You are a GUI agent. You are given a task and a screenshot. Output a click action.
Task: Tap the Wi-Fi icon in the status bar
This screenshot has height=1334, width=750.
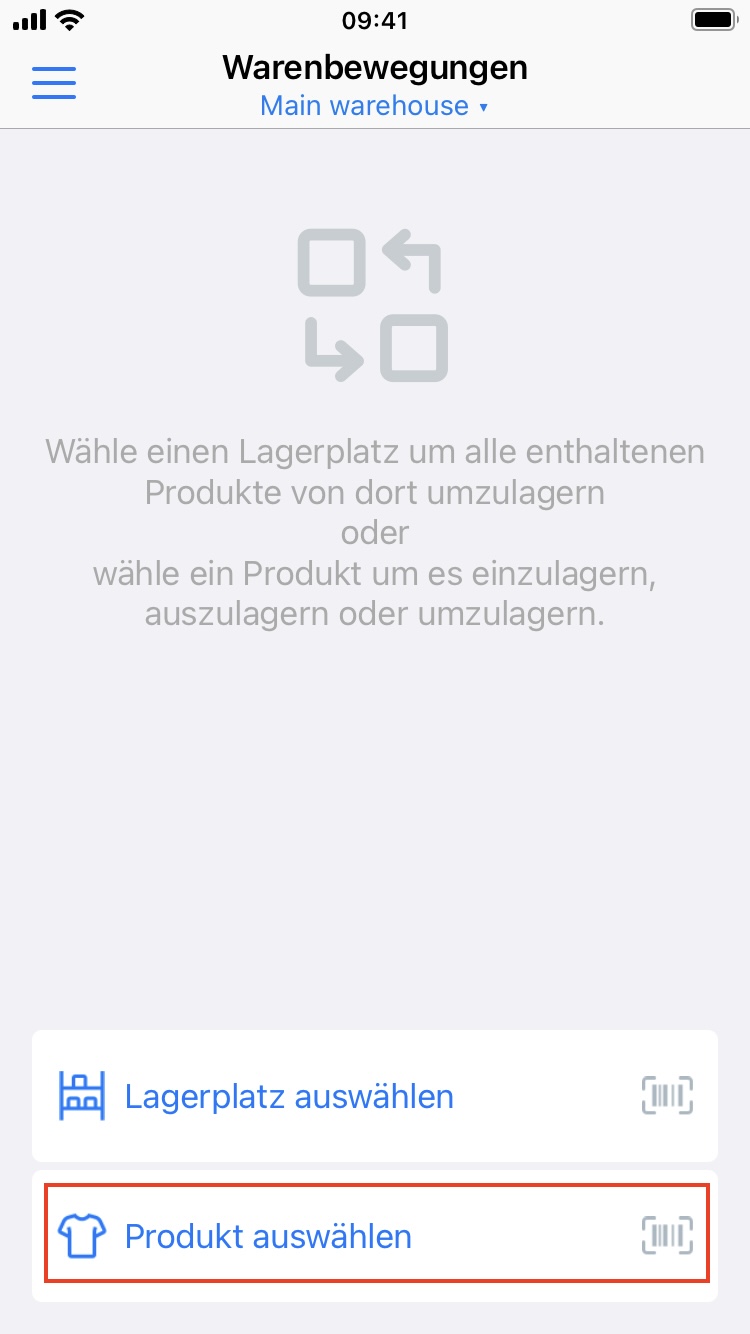point(69,19)
